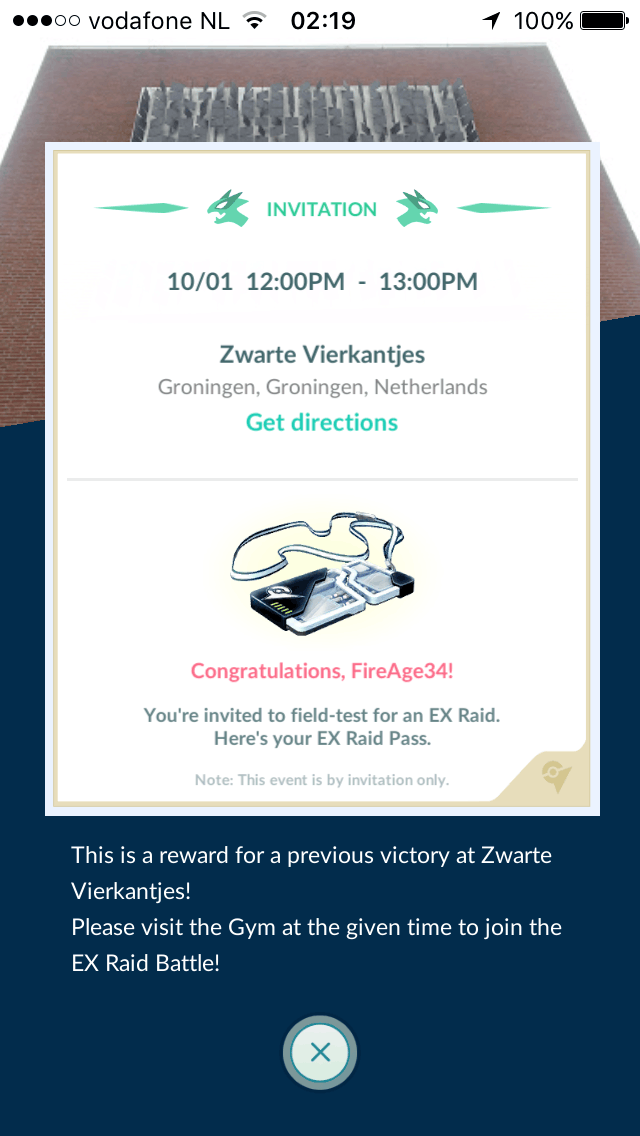Screen dimensions: 640x1136
Task: Tap Get directions to the gym
Action: (322, 422)
